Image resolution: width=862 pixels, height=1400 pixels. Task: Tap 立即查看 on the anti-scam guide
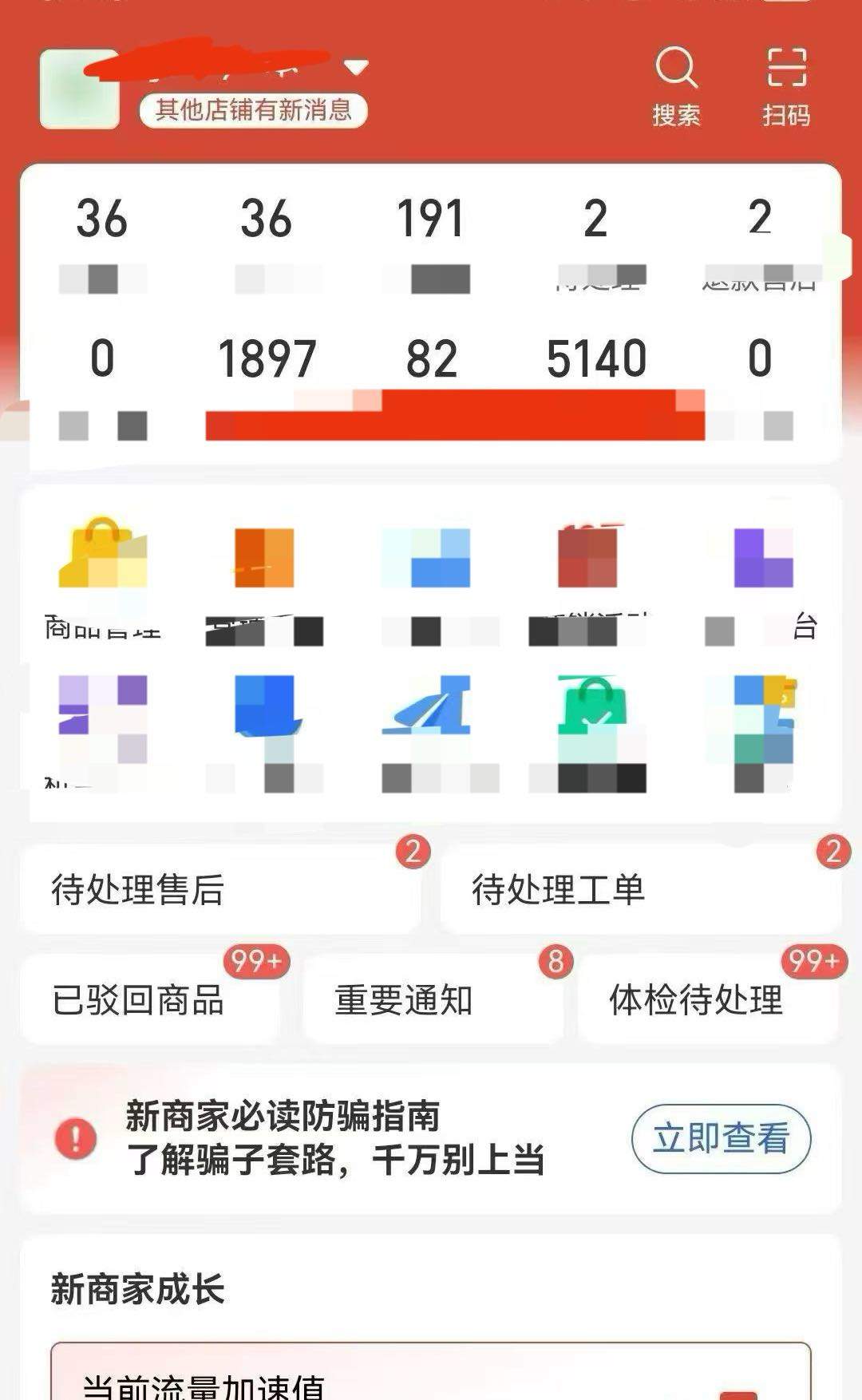(721, 1138)
